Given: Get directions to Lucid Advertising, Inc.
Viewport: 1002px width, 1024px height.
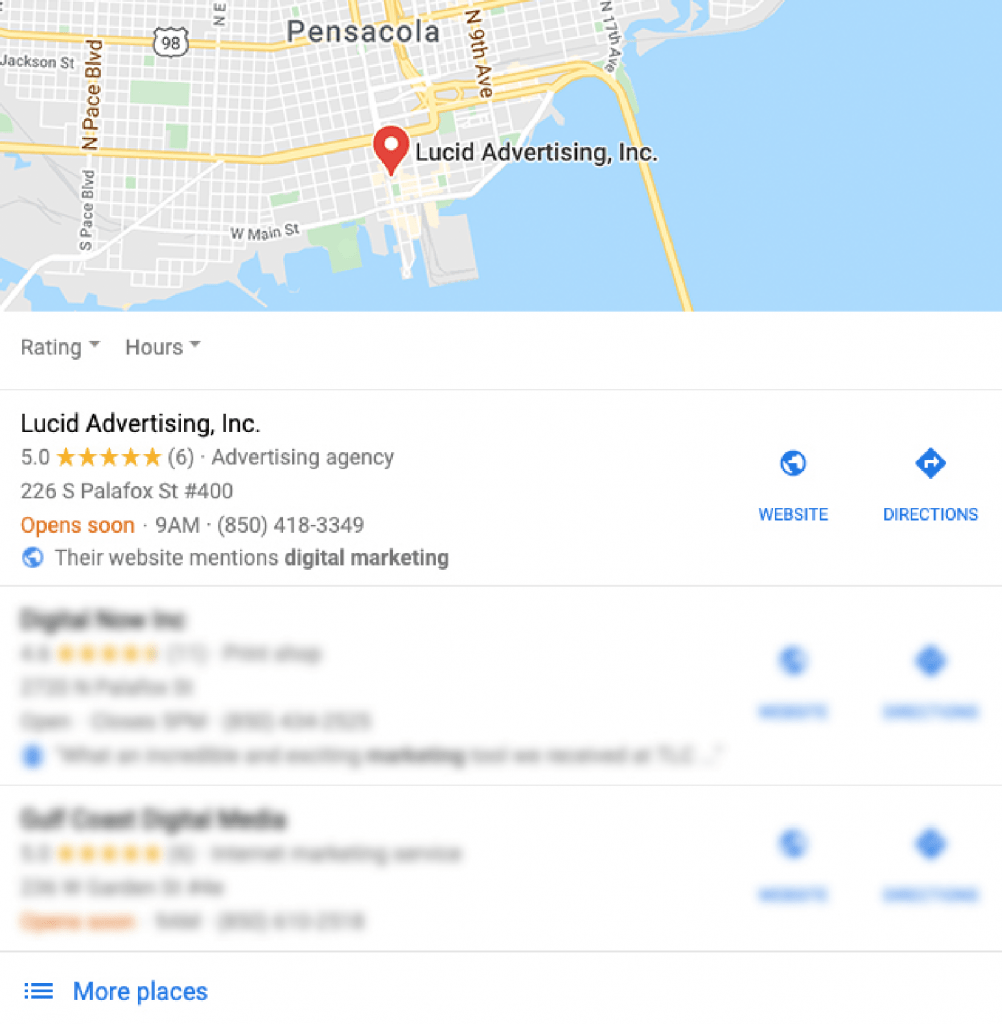Looking at the screenshot, I should (x=930, y=484).
